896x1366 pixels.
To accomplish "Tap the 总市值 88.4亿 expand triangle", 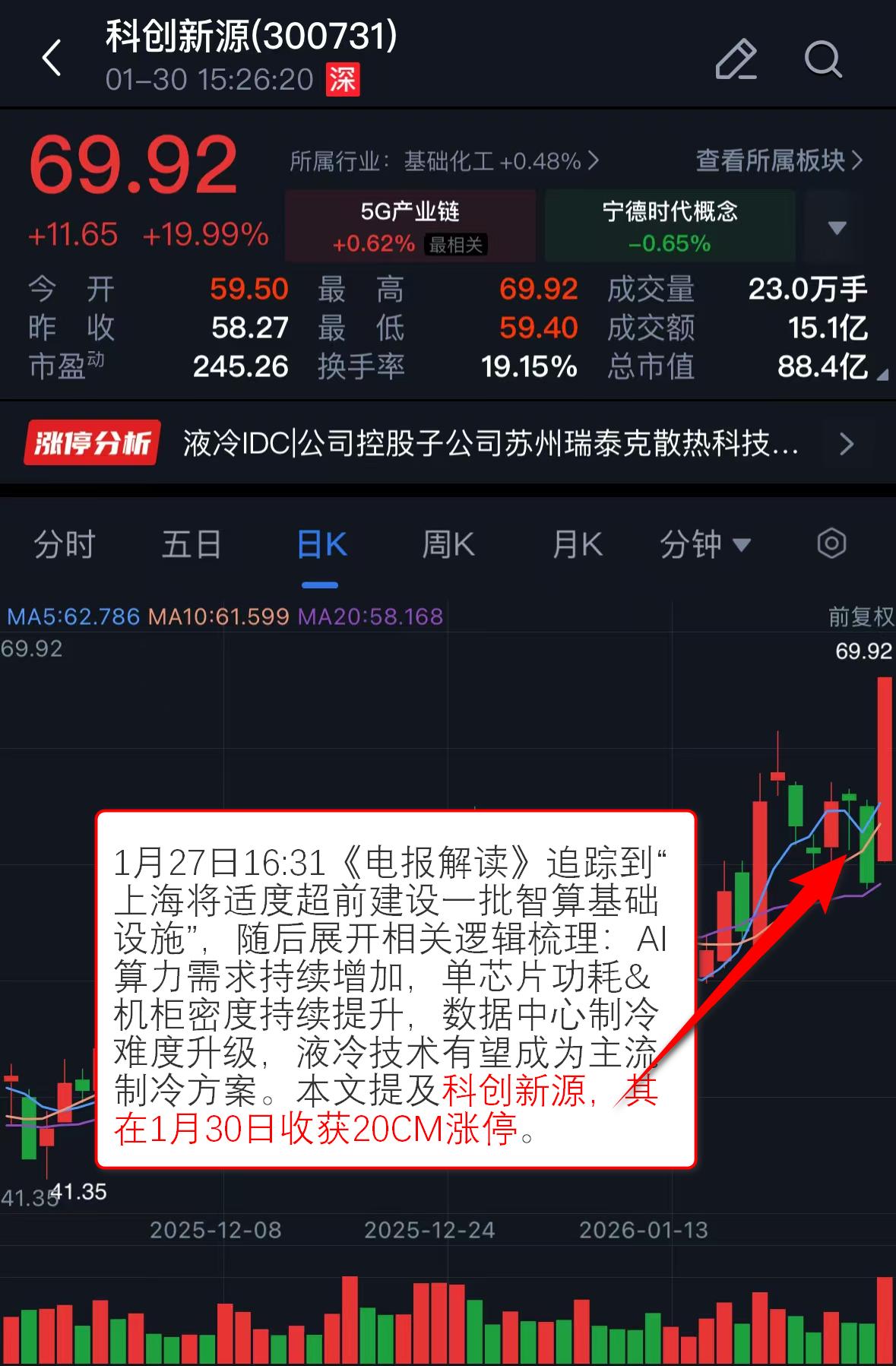I will tap(882, 374).
